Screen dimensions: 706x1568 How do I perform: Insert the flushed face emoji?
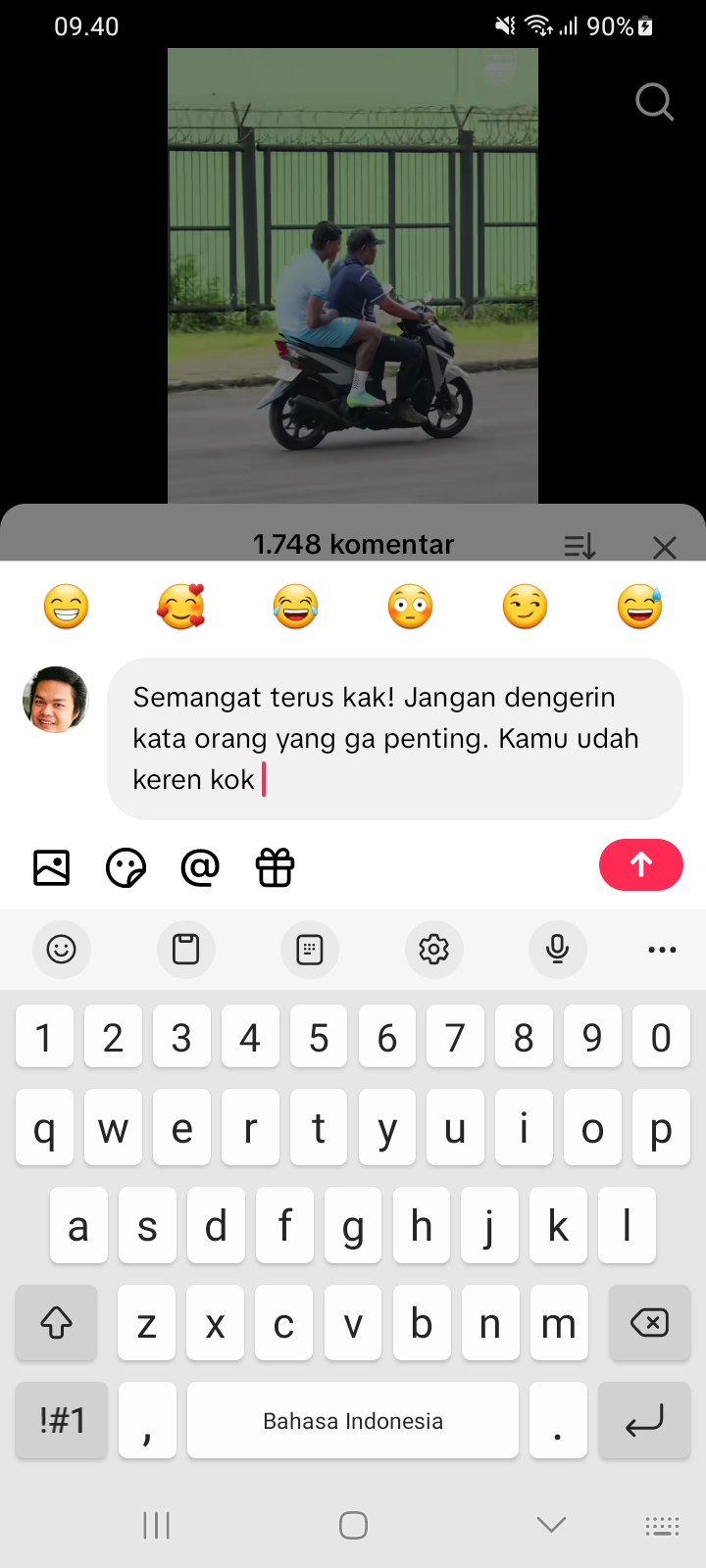pos(411,607)
